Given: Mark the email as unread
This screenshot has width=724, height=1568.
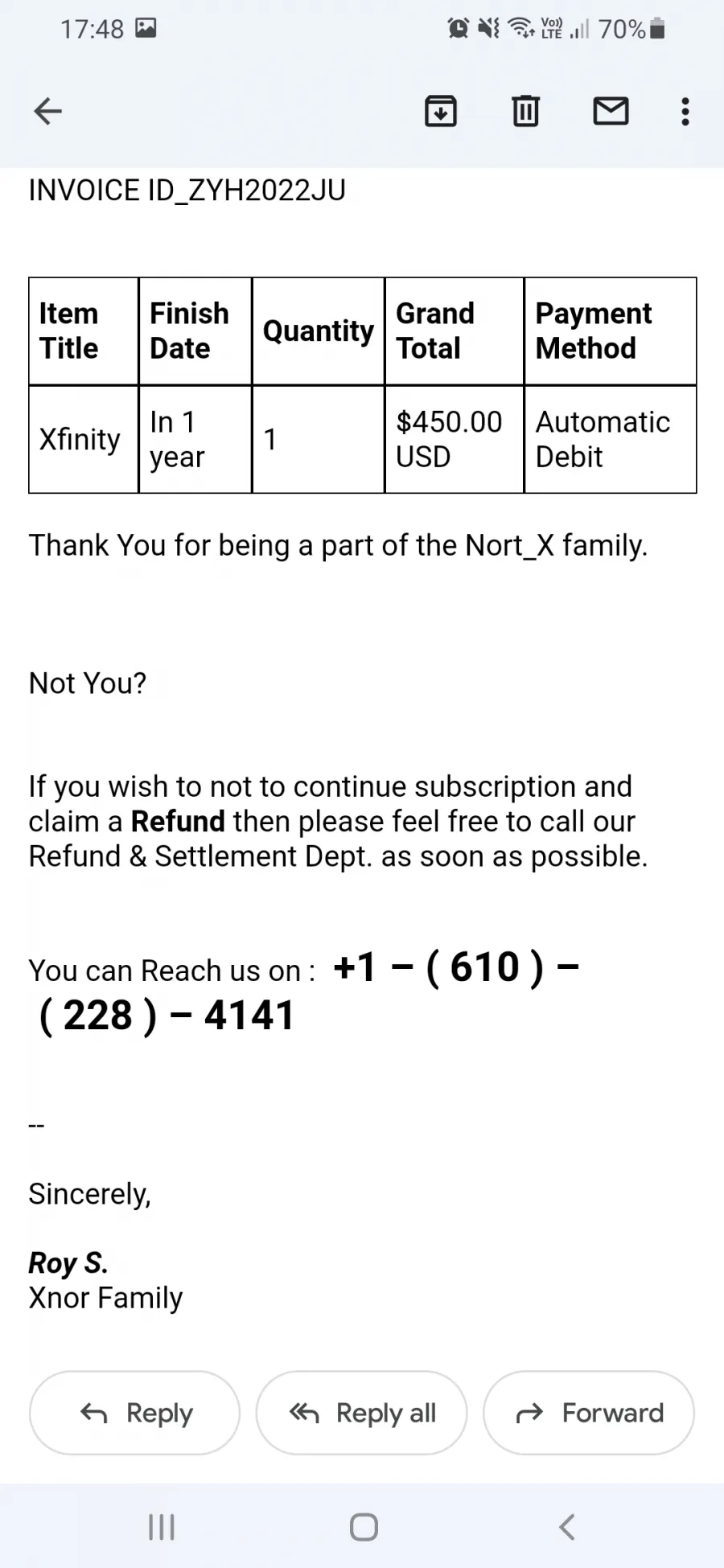Looking at the screenshot, I should point(611,111).
